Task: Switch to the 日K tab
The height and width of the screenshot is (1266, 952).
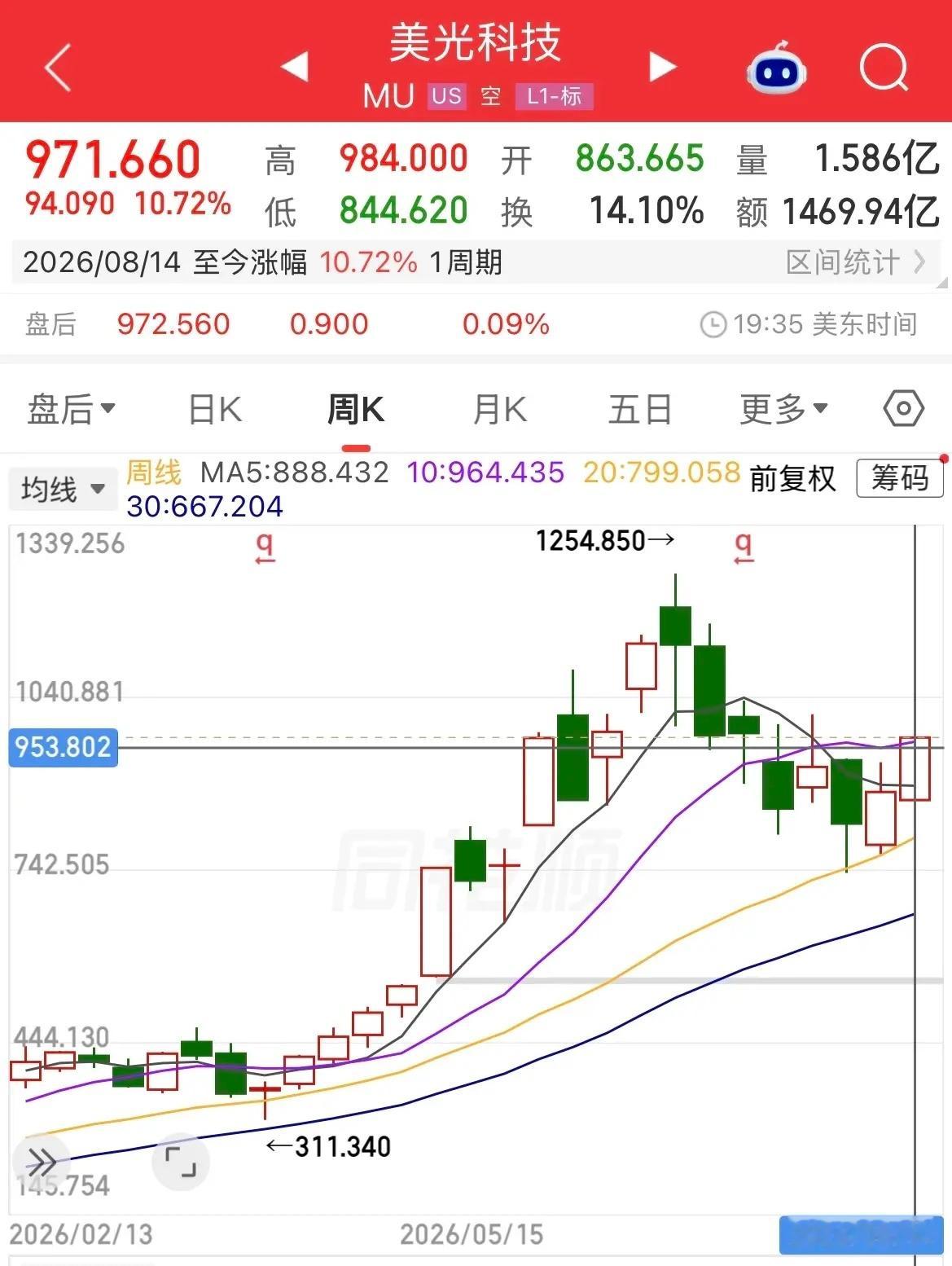Action: point(215,409)
